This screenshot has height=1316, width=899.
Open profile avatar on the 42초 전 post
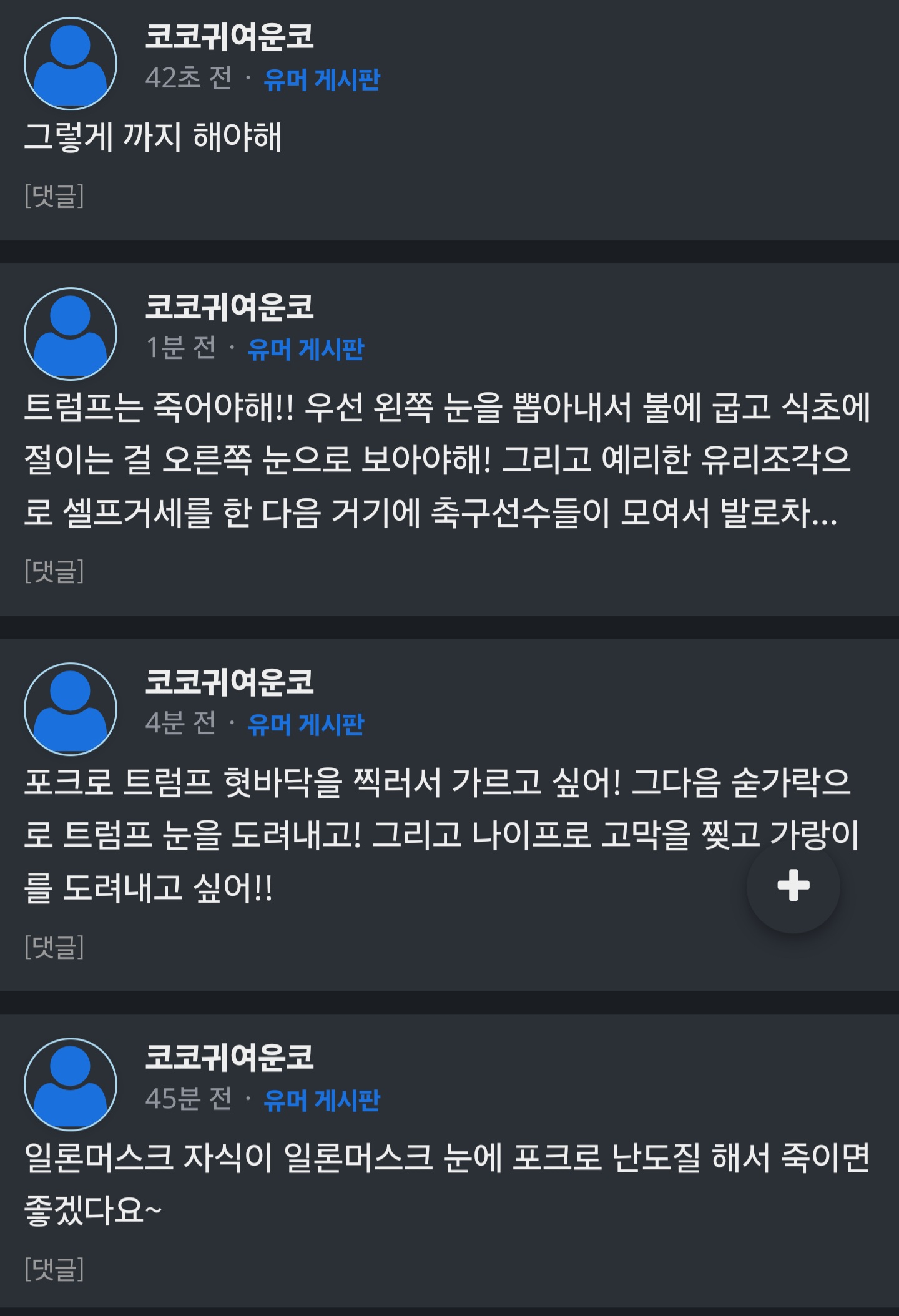click(71, 64)
